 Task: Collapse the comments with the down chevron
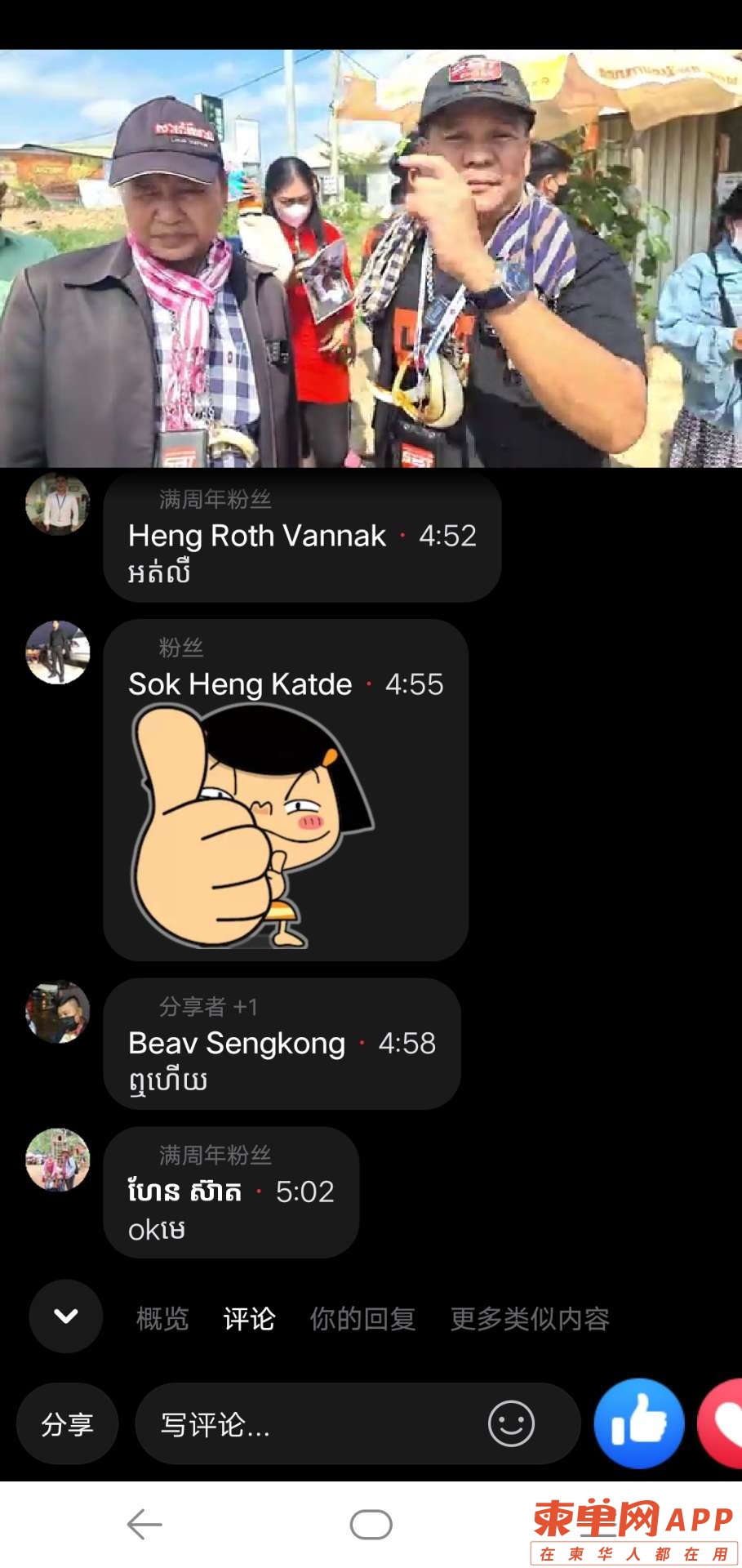pos(65,1316)
